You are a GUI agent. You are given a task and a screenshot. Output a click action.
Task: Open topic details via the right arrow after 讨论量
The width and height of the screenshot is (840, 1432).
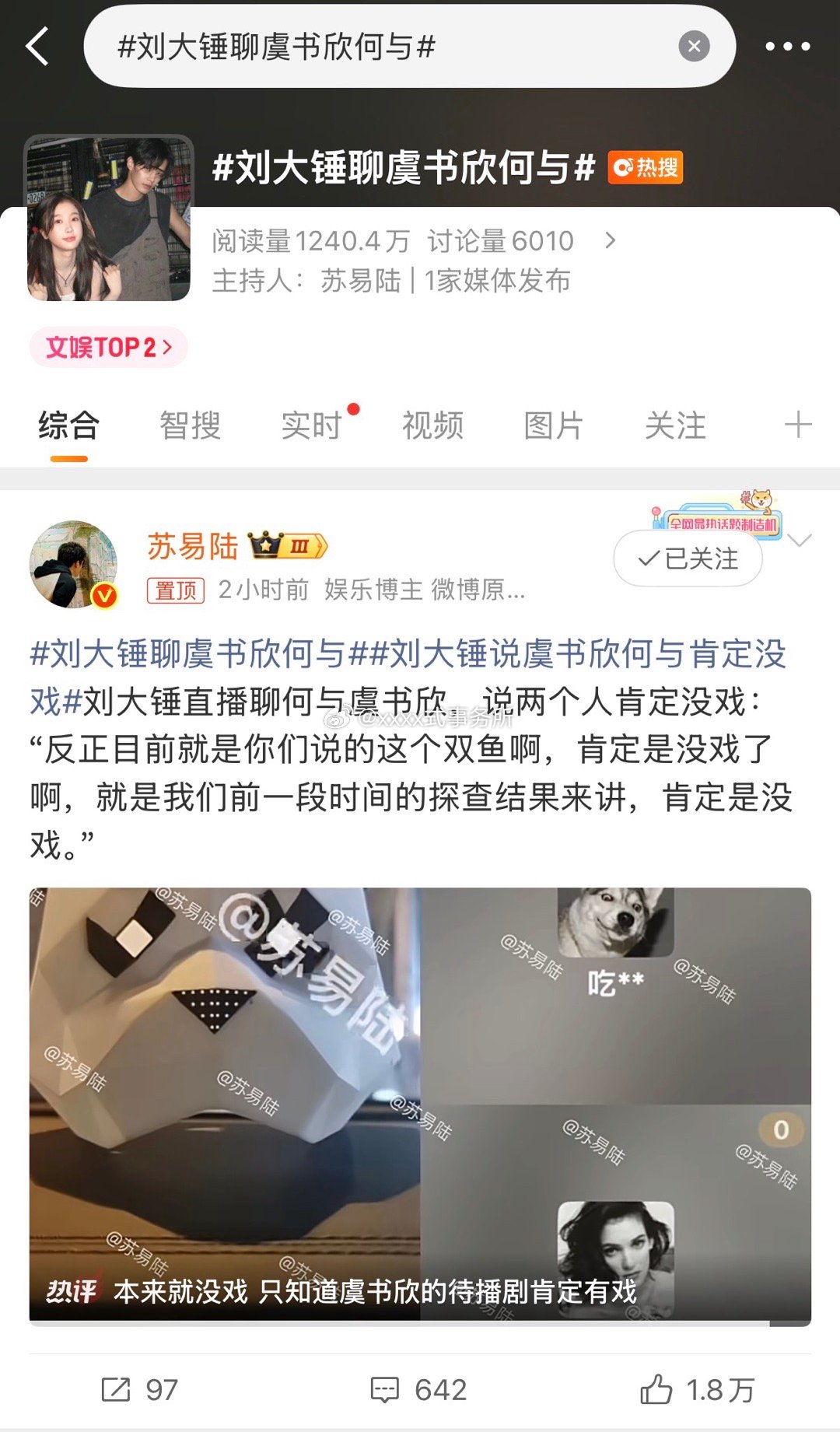(611, 241)
